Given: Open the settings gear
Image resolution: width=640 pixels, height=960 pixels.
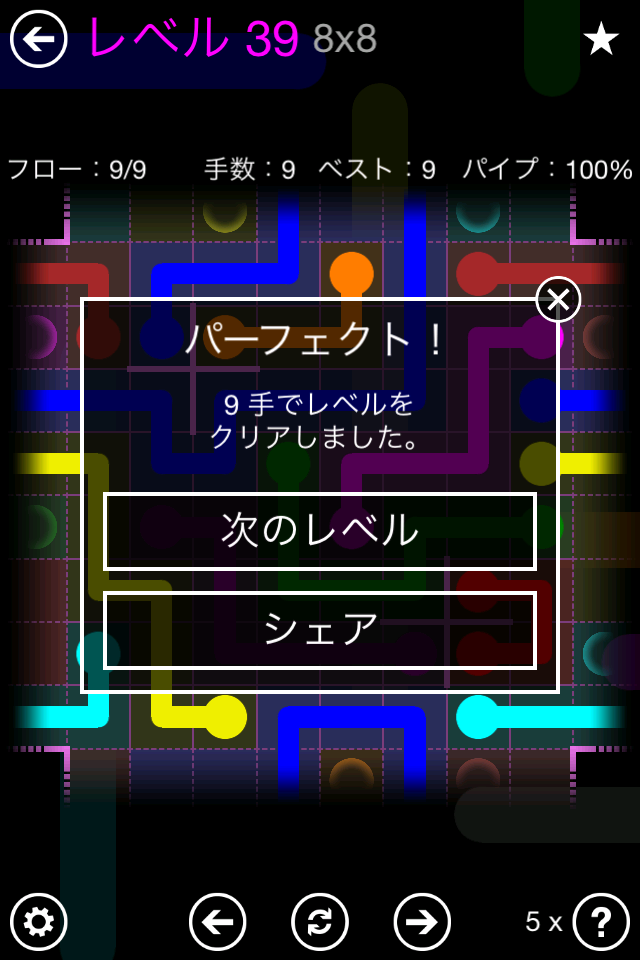Looking at the screenshot, I should tap(38, 921).
